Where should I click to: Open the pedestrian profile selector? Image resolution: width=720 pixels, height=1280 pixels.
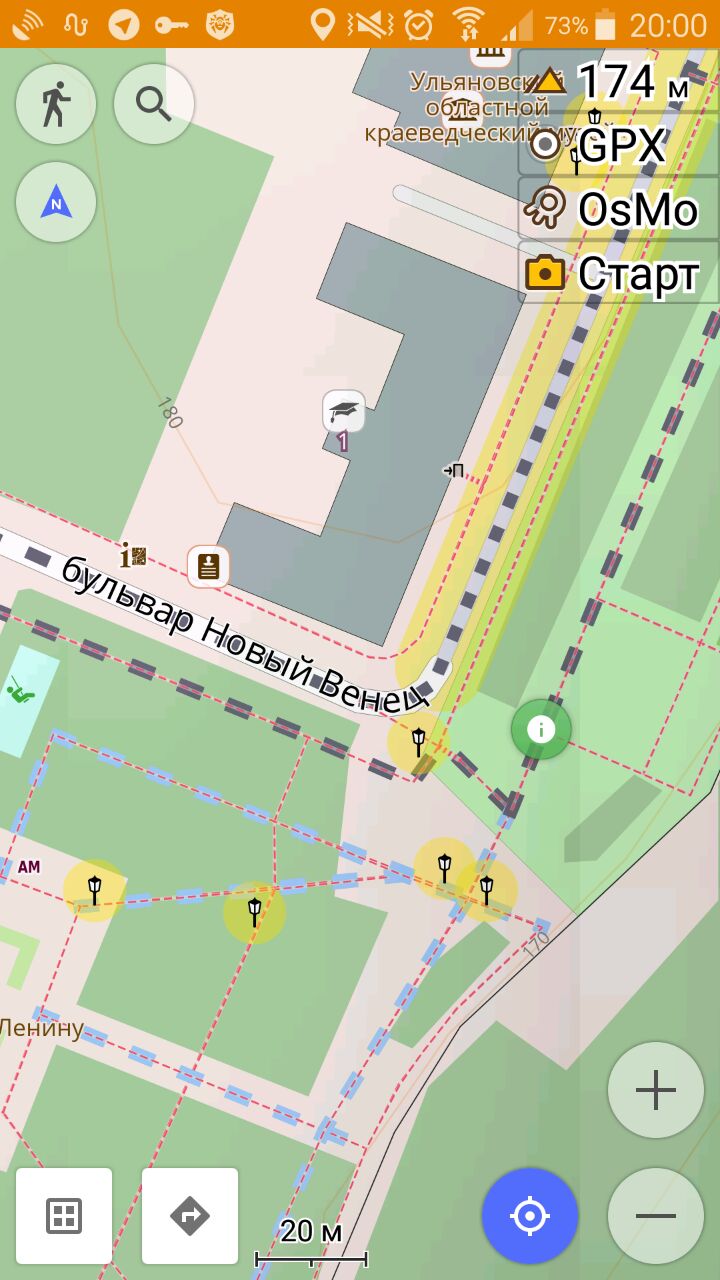point(56,104)
